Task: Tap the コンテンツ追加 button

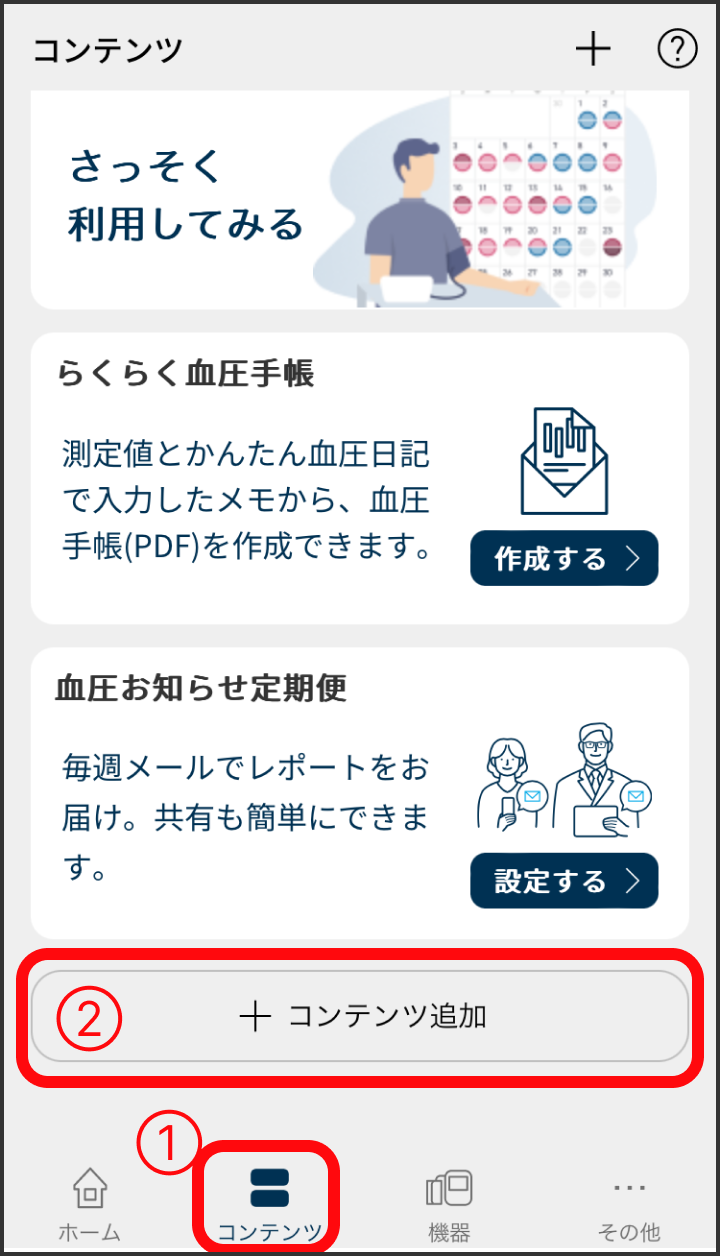Action: click(x=360, y=1017)
